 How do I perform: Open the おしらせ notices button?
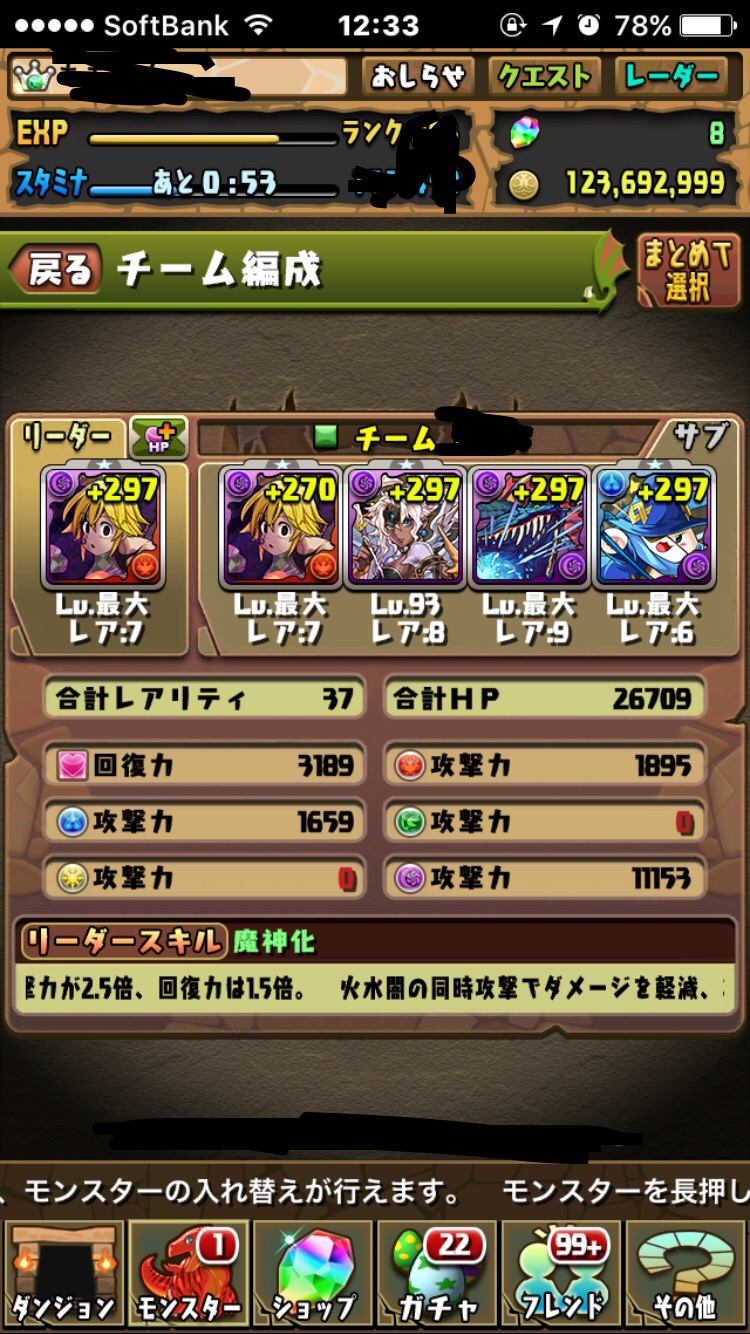click(418, 77)
